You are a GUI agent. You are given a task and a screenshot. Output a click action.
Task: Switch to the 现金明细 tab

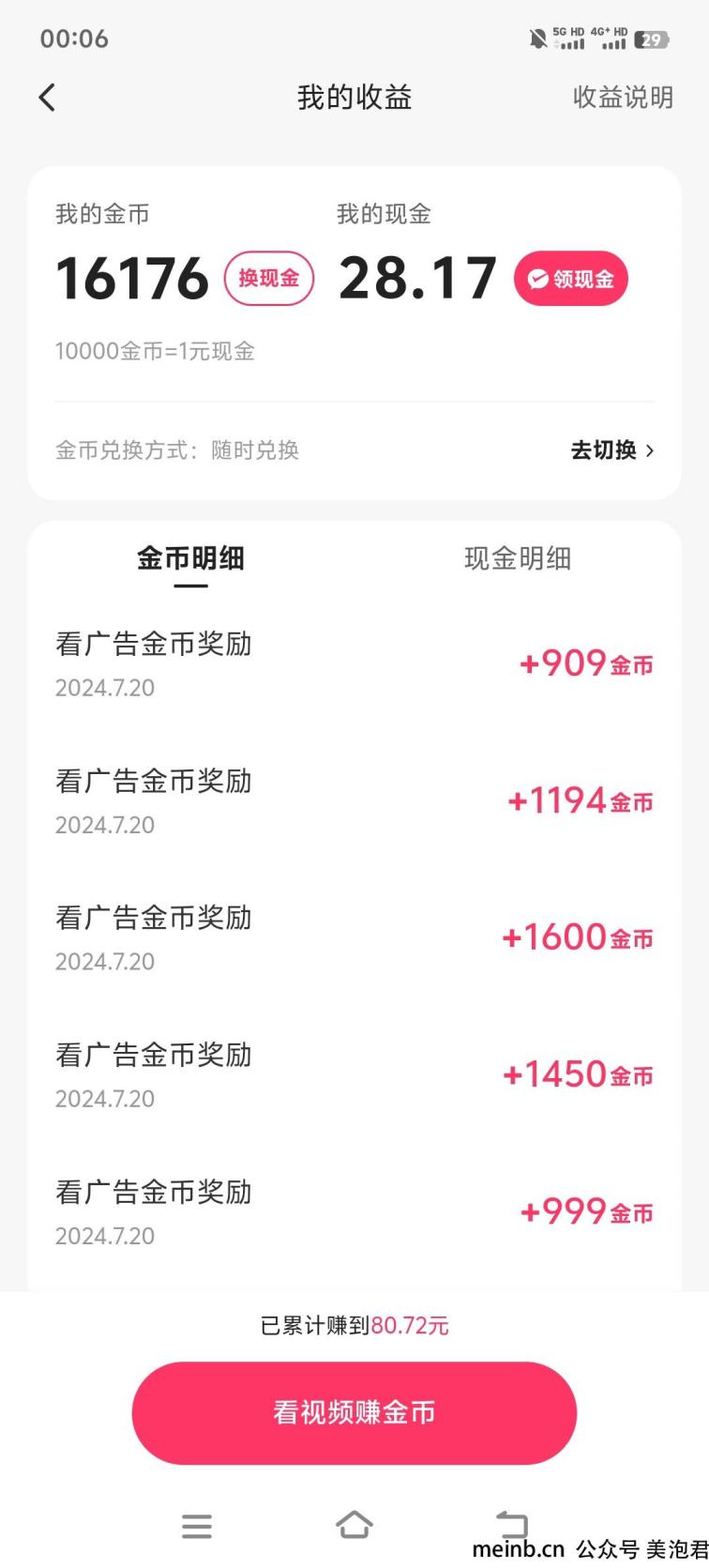click(x=518, y=559)
